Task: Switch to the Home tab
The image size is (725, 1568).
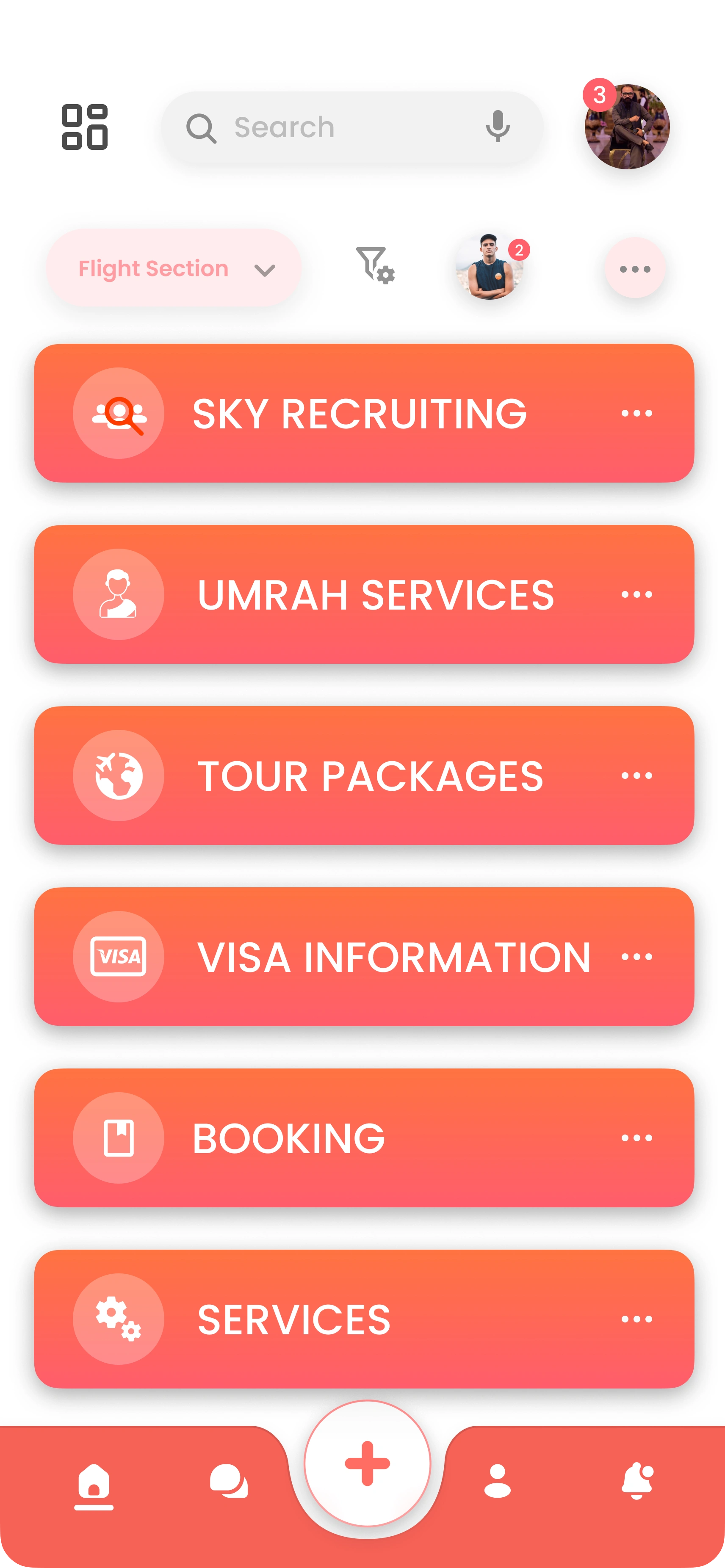Action: 94,1484
